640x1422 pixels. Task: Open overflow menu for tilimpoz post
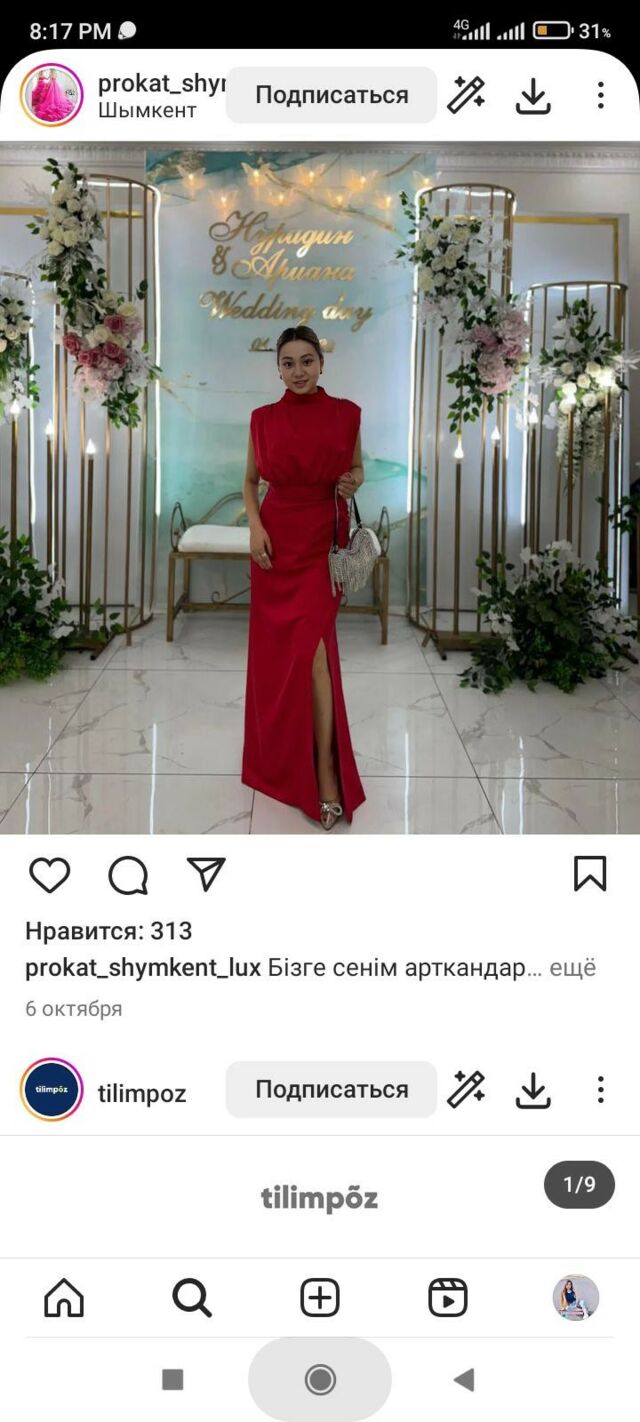[600, 1089]
